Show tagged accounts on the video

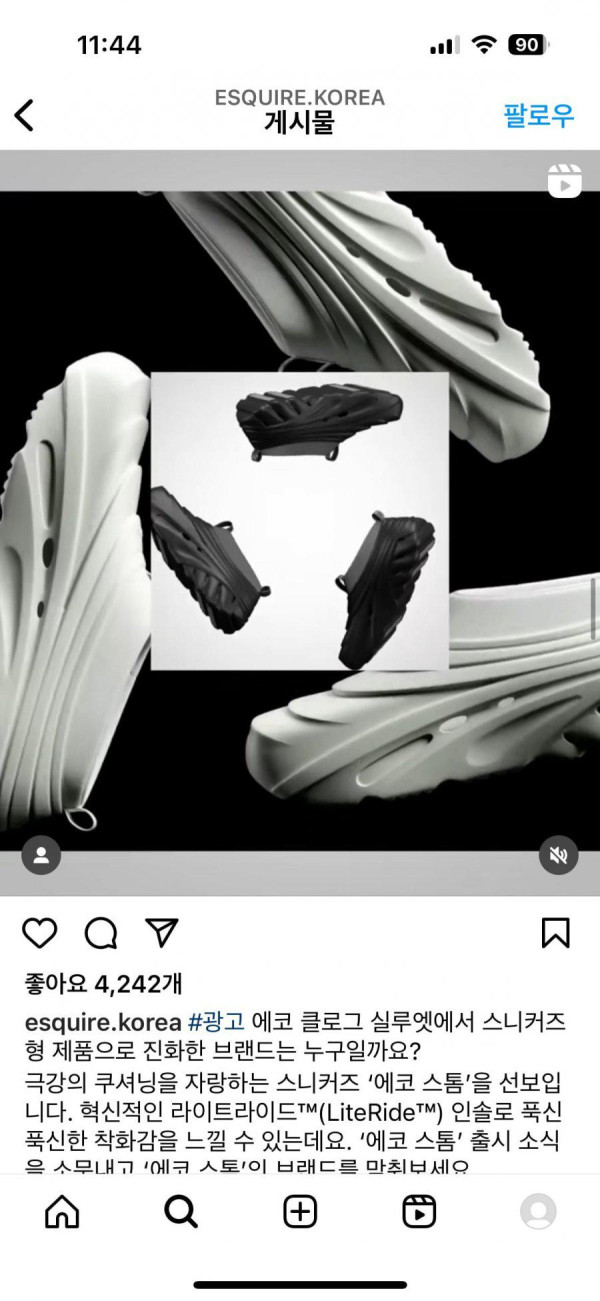pos(41,855)
